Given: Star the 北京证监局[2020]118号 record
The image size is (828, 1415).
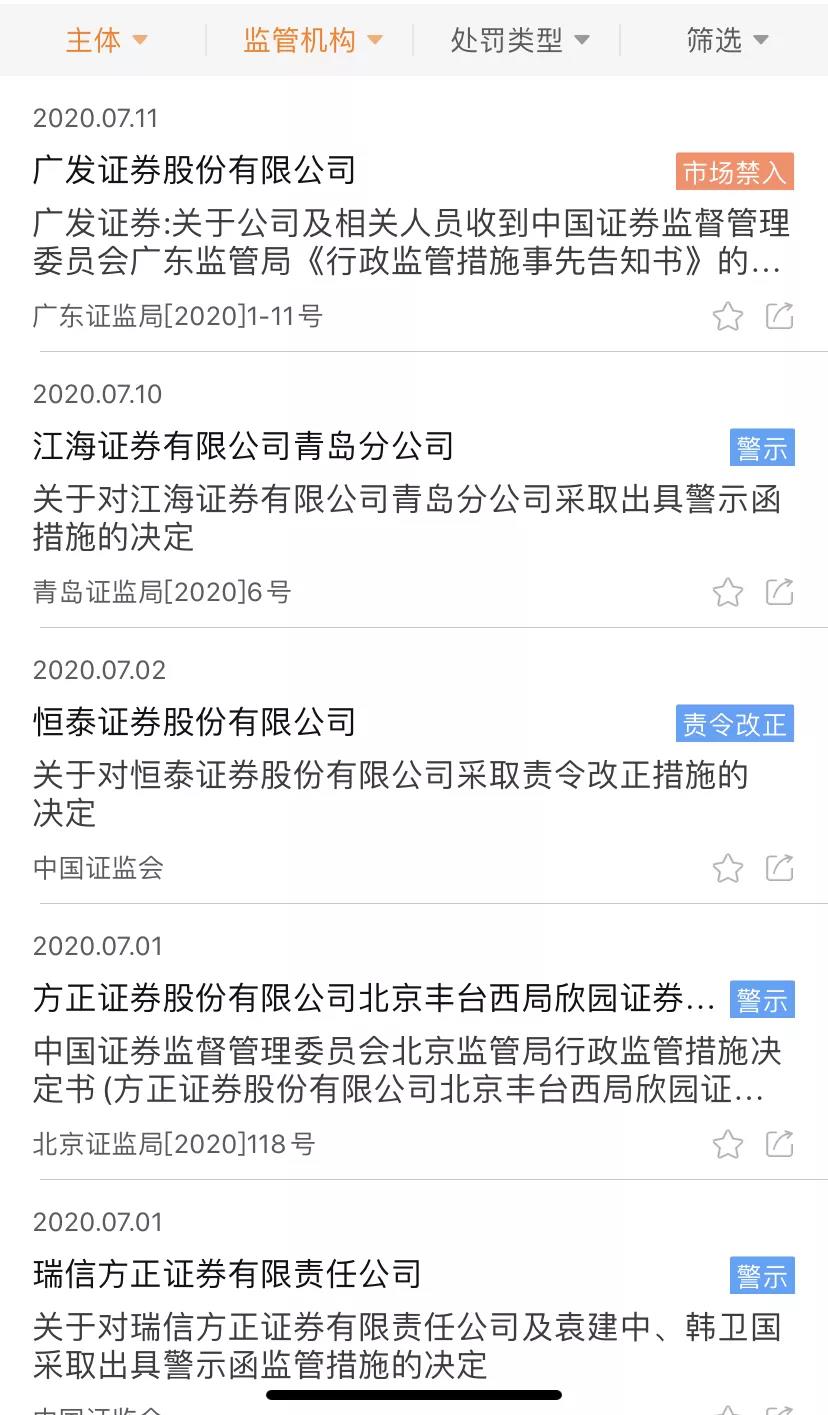Looking at the screenshot, I should tap(728, 1145).
